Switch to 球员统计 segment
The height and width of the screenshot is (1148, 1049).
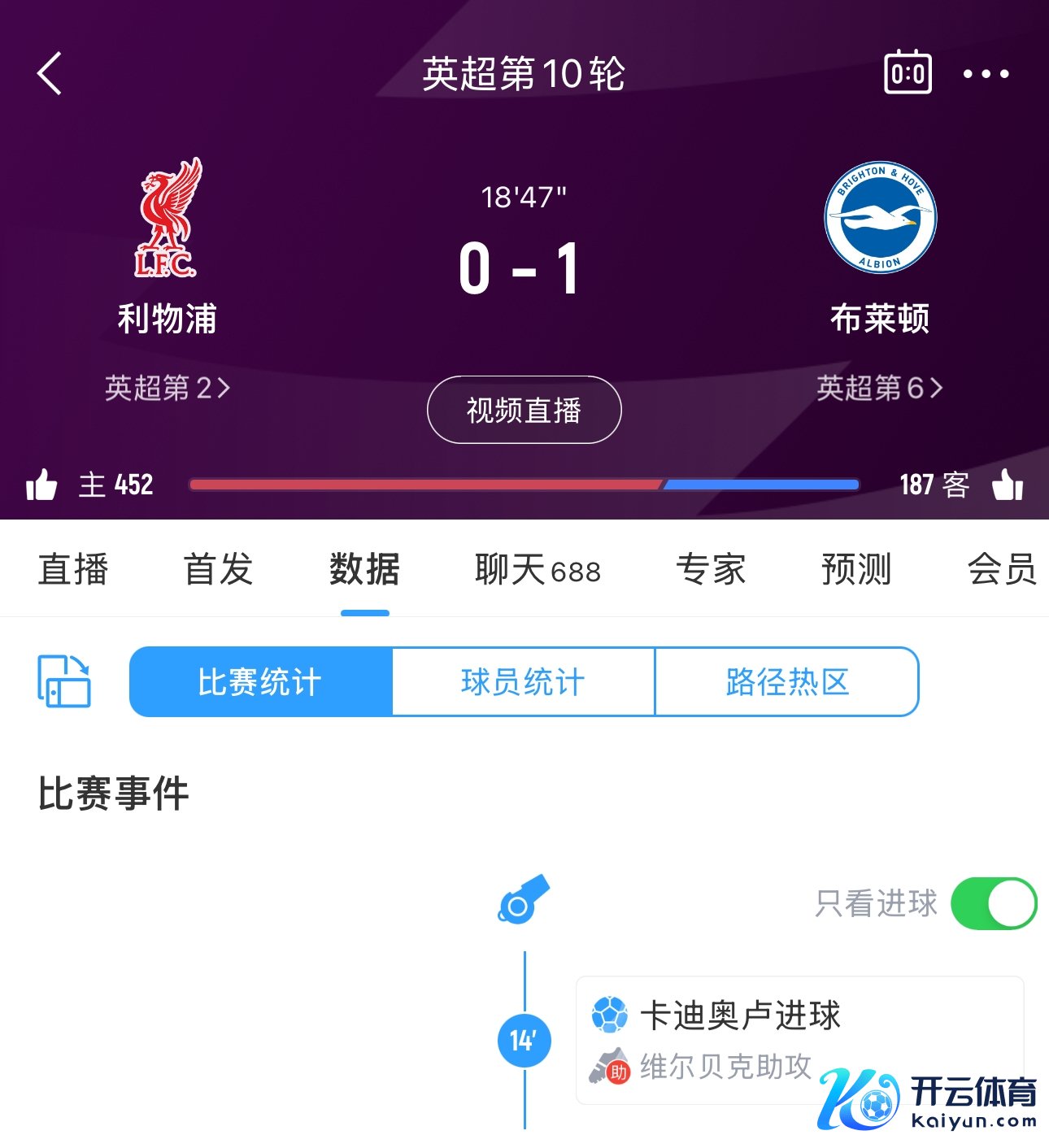tap(523, 681)
